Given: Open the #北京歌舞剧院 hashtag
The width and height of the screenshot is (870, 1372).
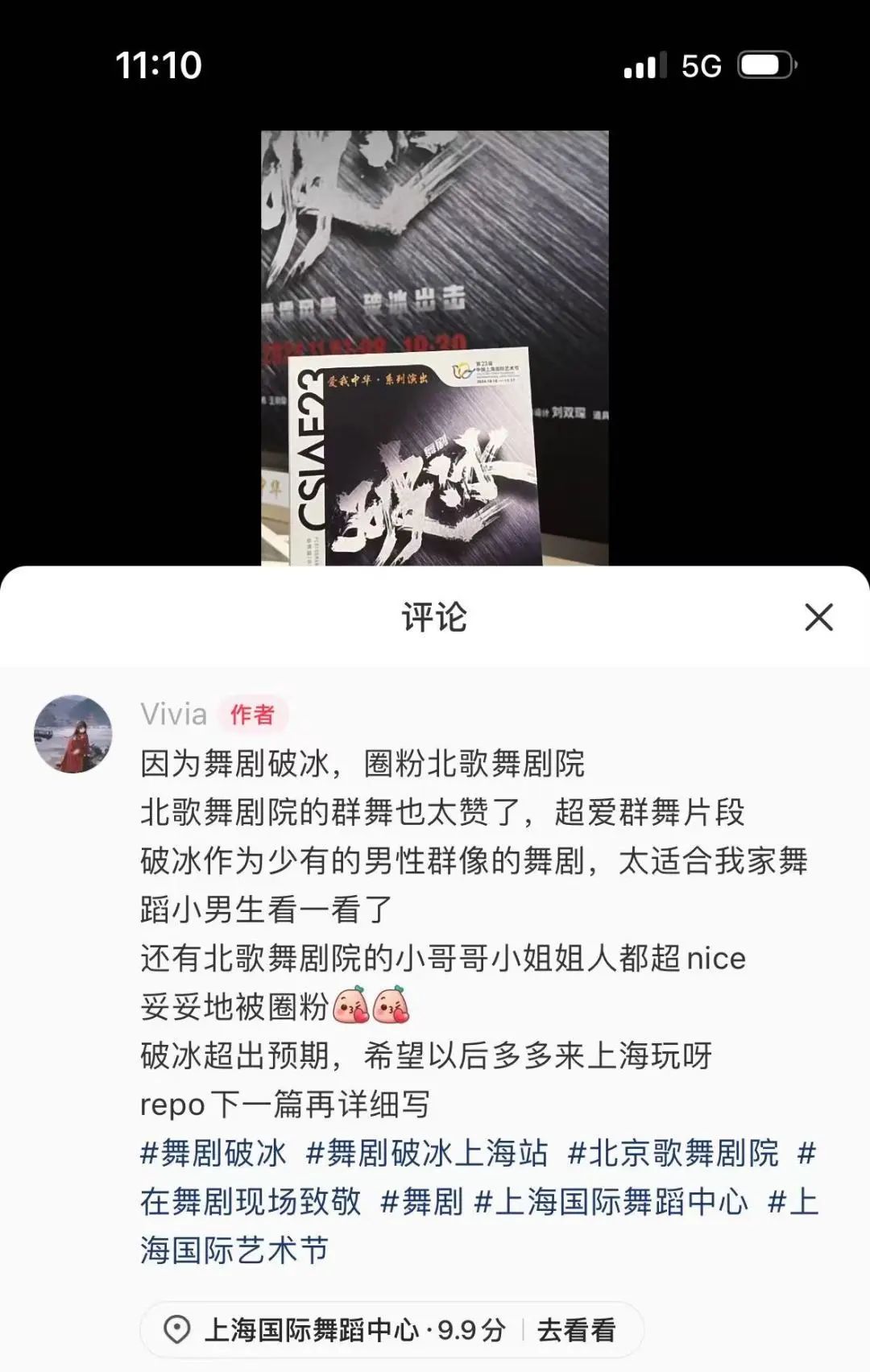Looking at the screenshot, I should coord(673,1153).
